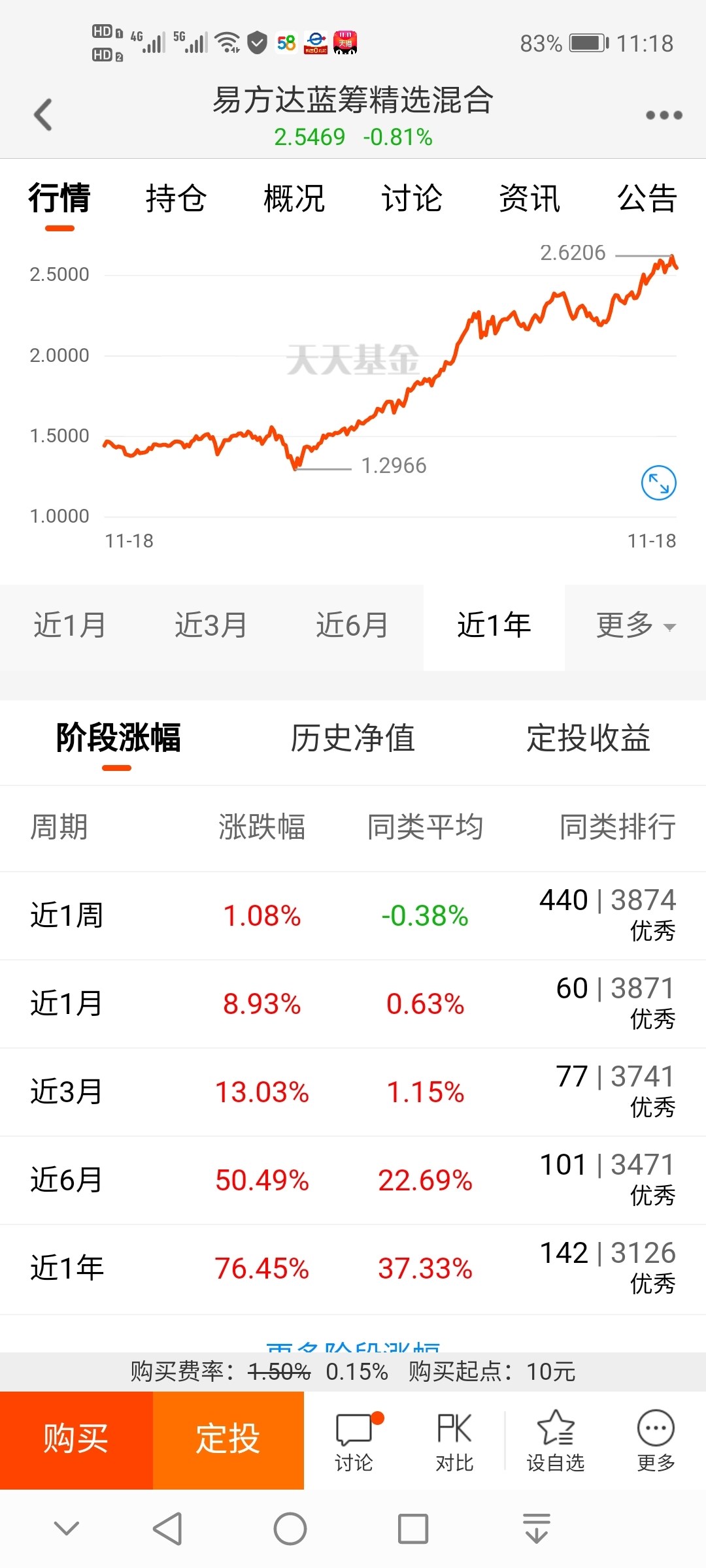Select the 近3月 chart range

211,625
